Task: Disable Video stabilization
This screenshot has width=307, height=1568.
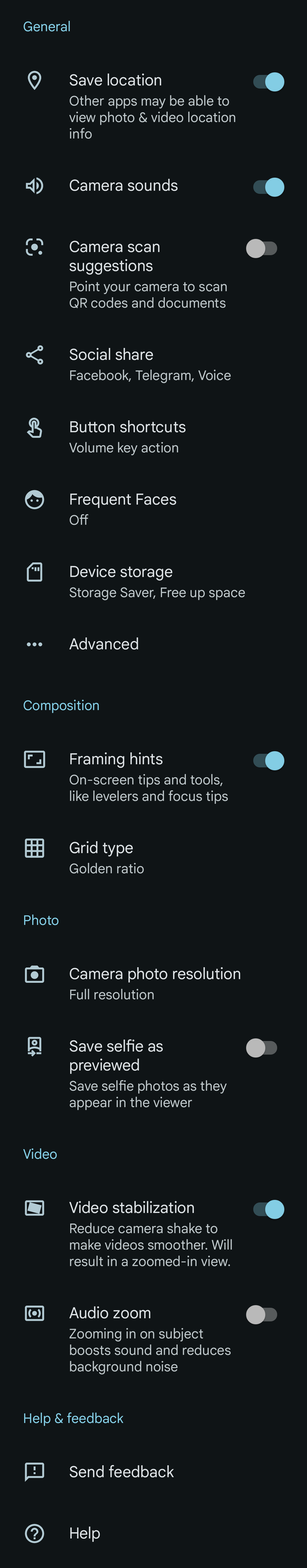Action: 269,1209
